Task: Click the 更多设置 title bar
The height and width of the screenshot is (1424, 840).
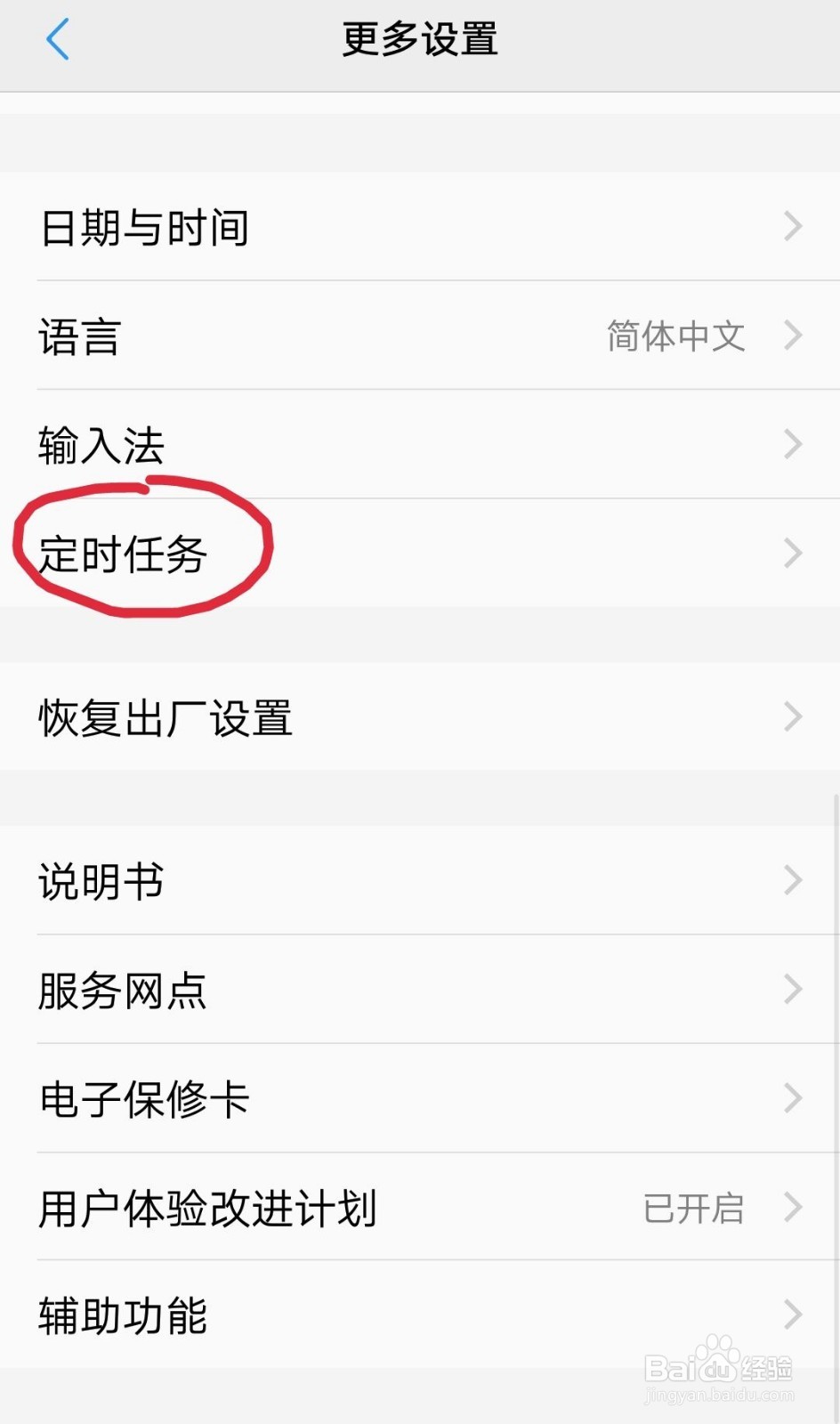Action: [x=419, y=39]
